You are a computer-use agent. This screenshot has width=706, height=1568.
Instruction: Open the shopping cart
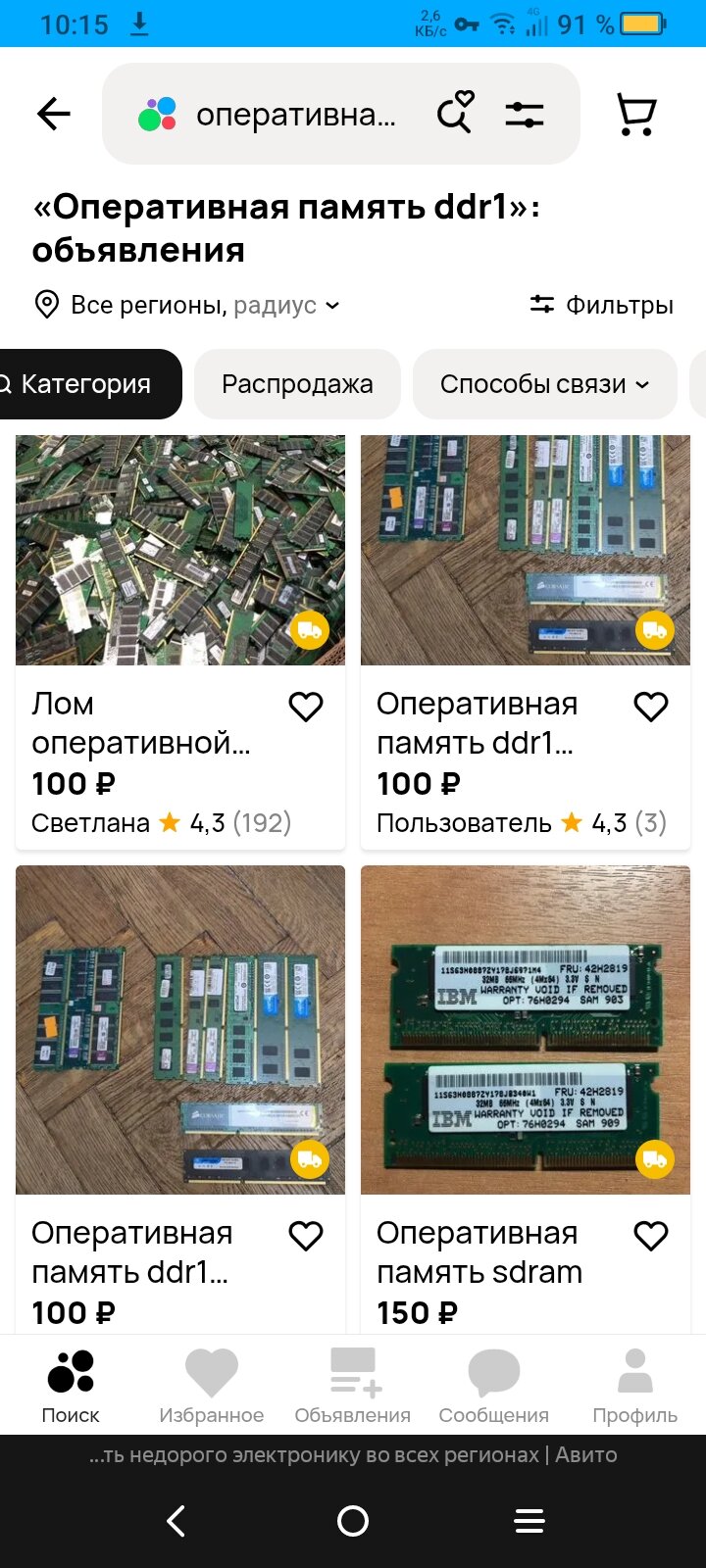click(636, 115)
